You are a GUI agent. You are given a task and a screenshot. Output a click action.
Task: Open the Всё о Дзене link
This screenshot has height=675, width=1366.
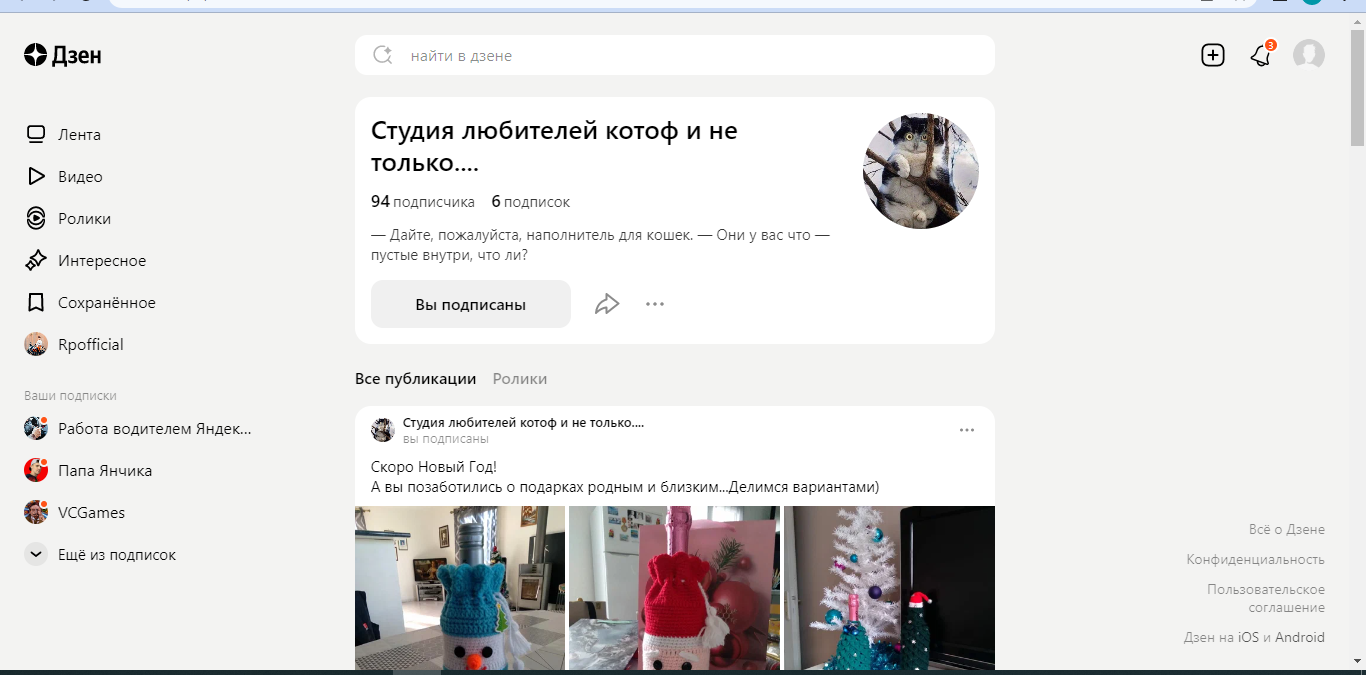click(1286, 530)
